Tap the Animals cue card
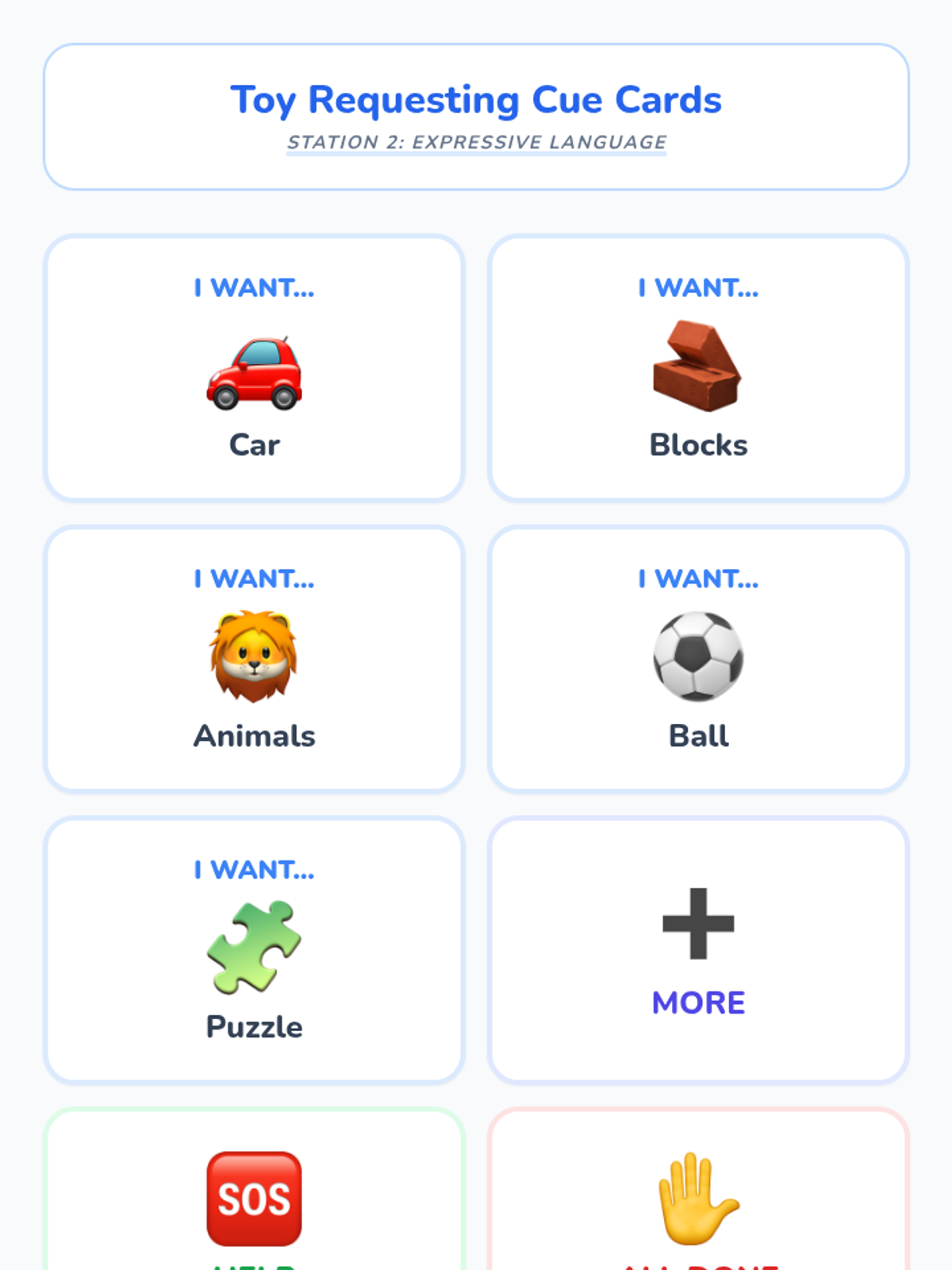Image resolution: width=952 pixels, height=1270 pixels. (254, 659)
